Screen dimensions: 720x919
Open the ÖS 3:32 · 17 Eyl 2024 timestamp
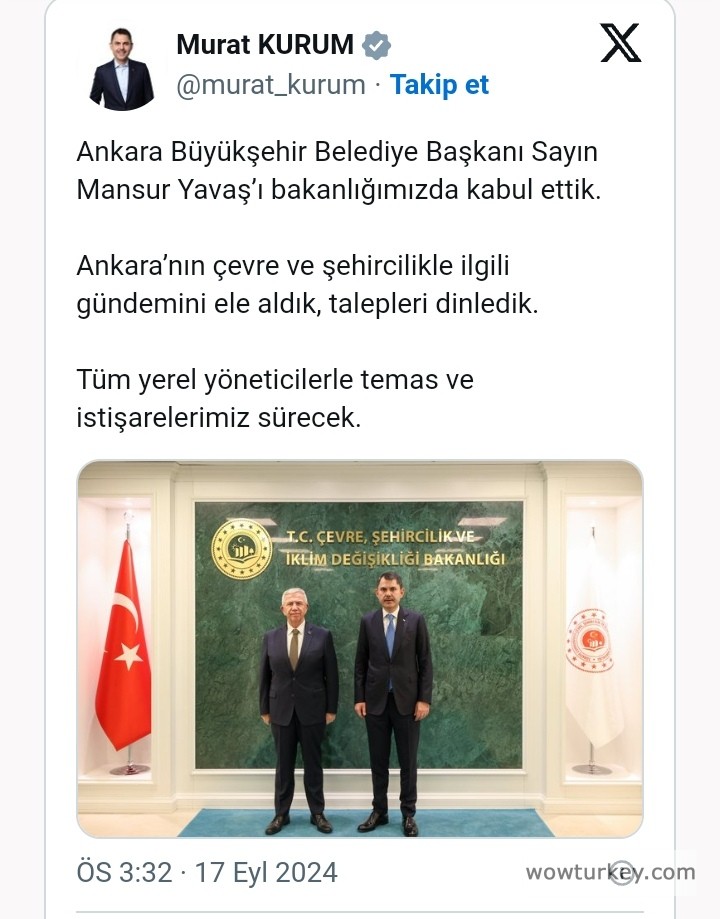click(207, 872)
